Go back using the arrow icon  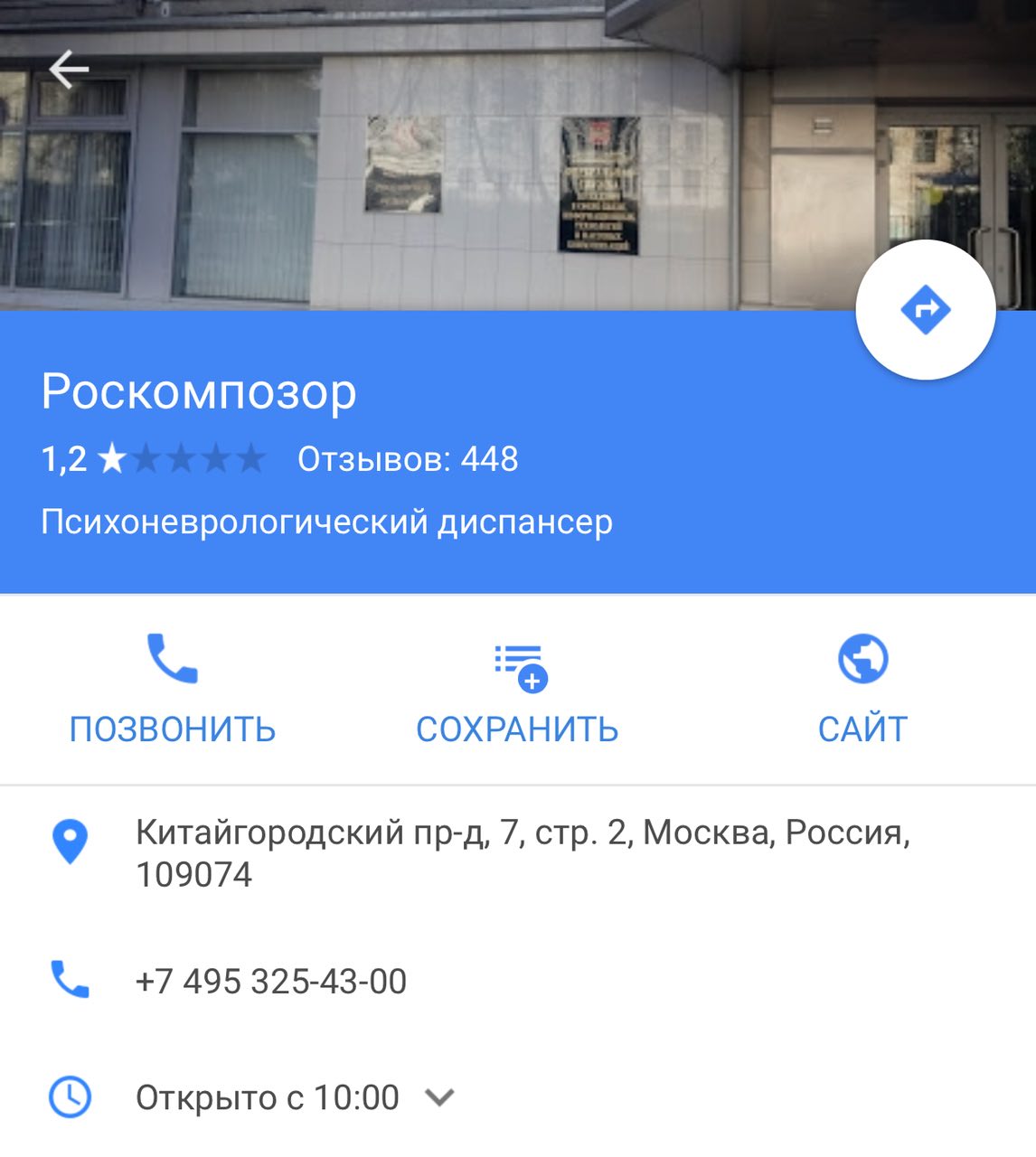pos(69,70)
